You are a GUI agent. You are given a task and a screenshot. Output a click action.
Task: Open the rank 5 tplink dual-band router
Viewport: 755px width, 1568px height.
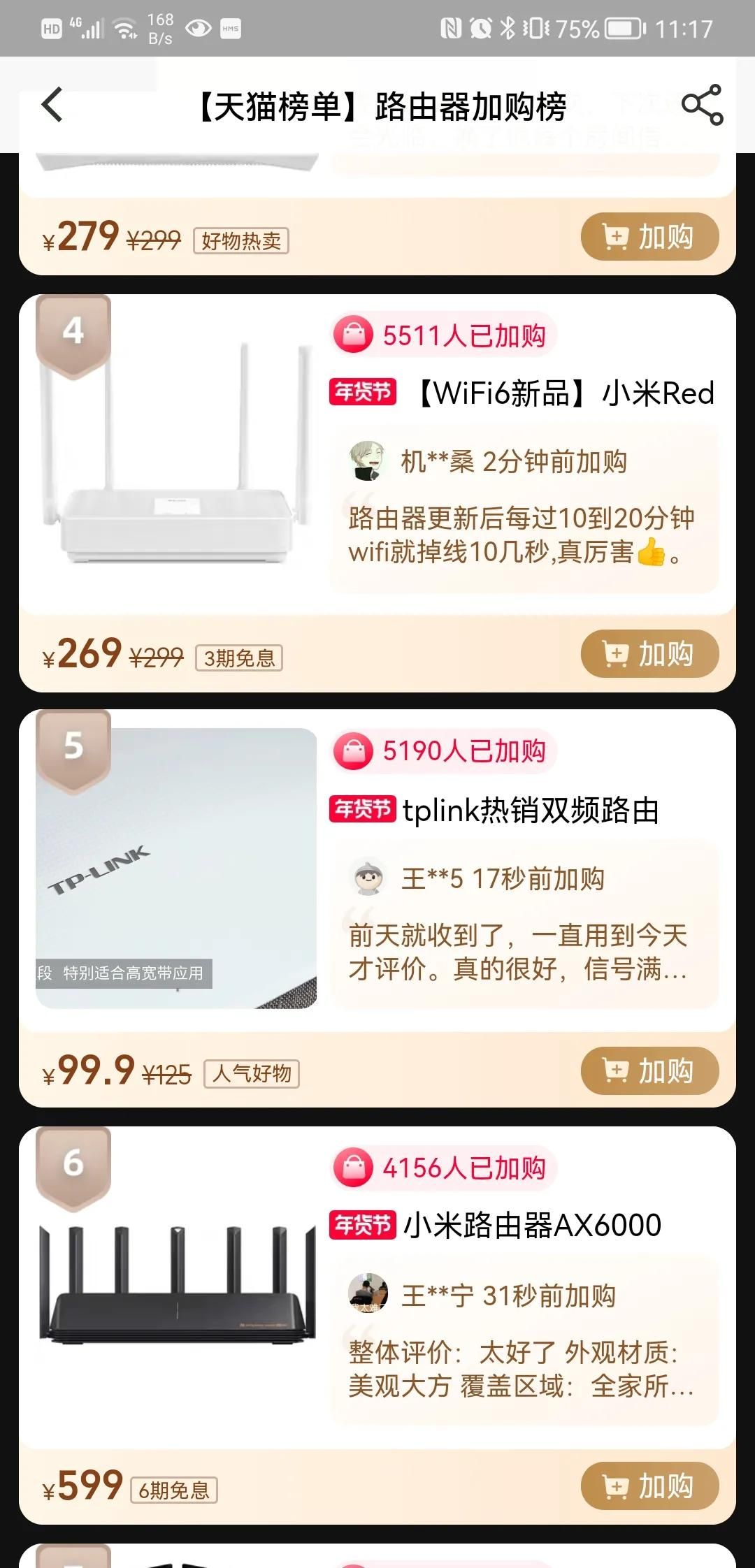530,811
